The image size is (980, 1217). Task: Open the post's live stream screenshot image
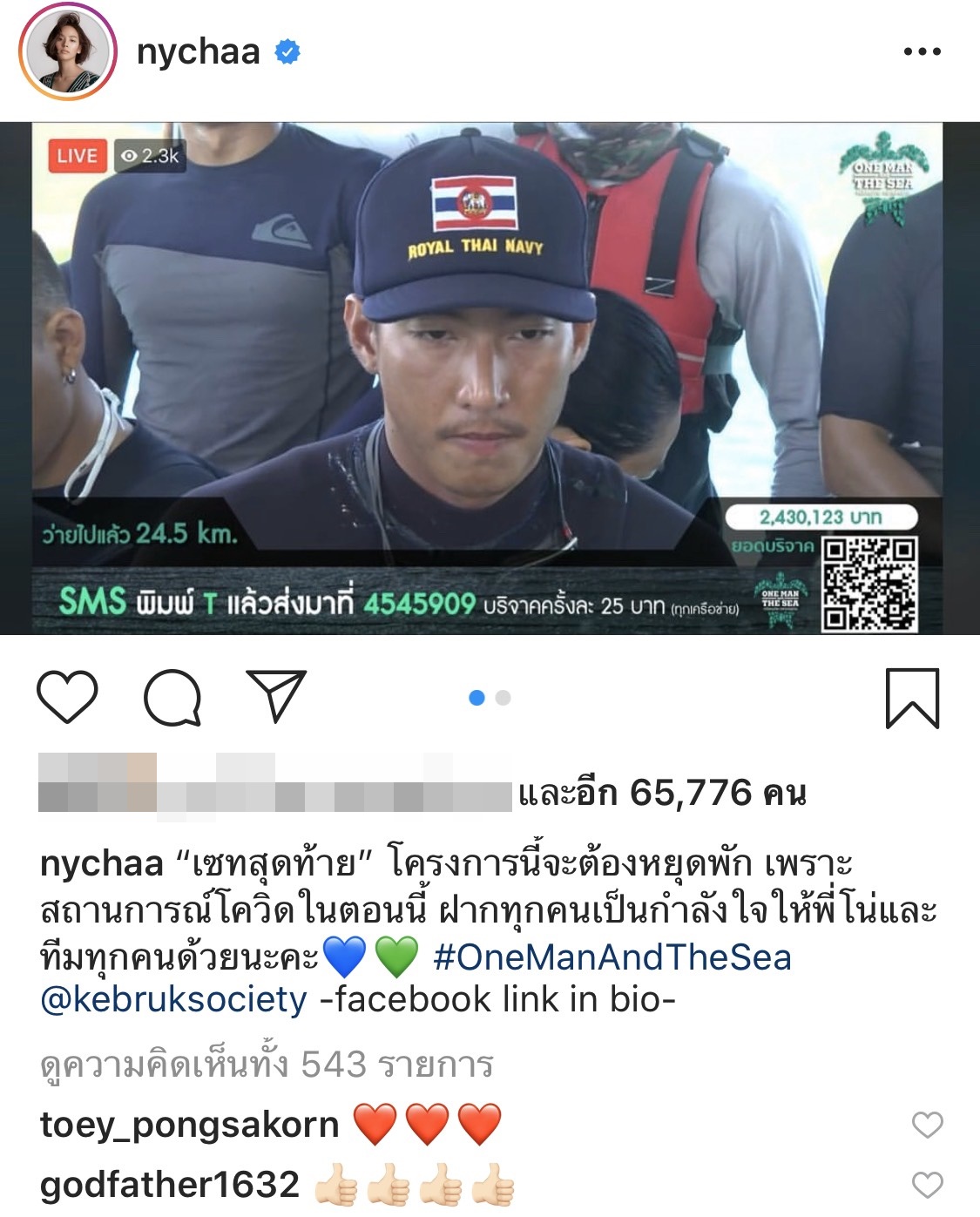488,378
